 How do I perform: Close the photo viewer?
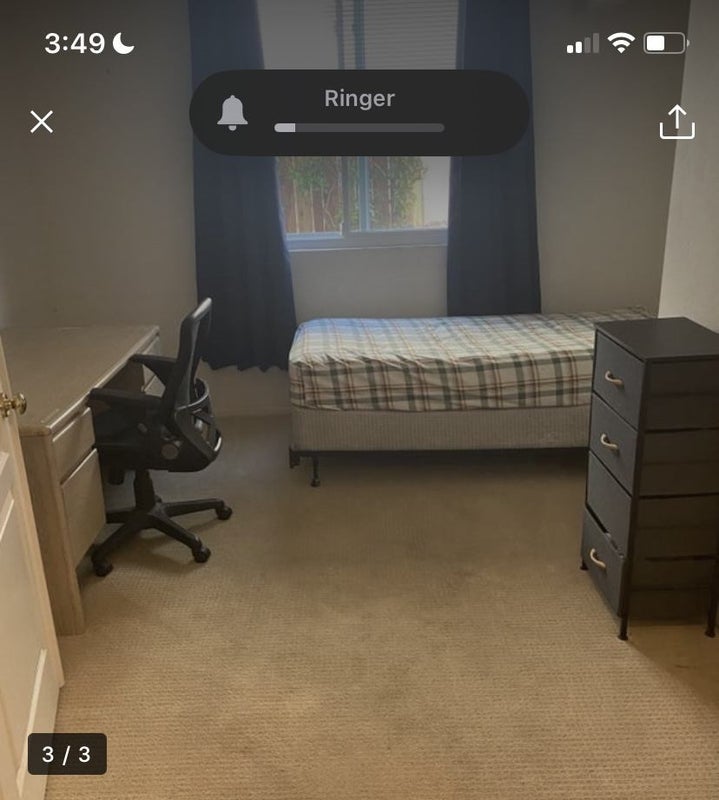click(41, 122)
